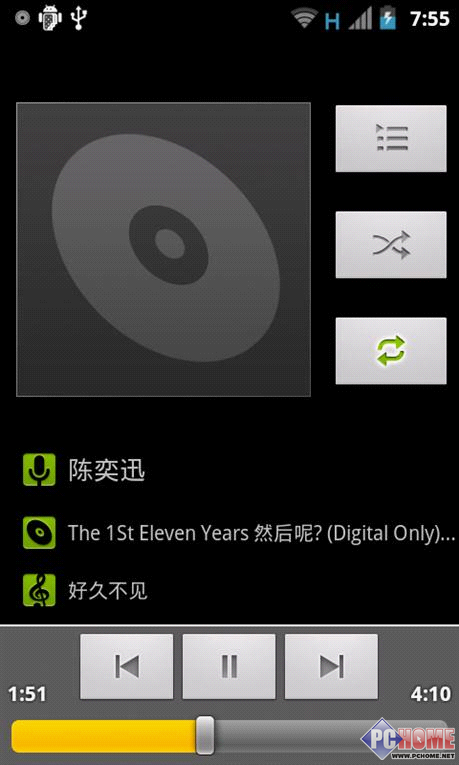Skip to the previous track

127,666
